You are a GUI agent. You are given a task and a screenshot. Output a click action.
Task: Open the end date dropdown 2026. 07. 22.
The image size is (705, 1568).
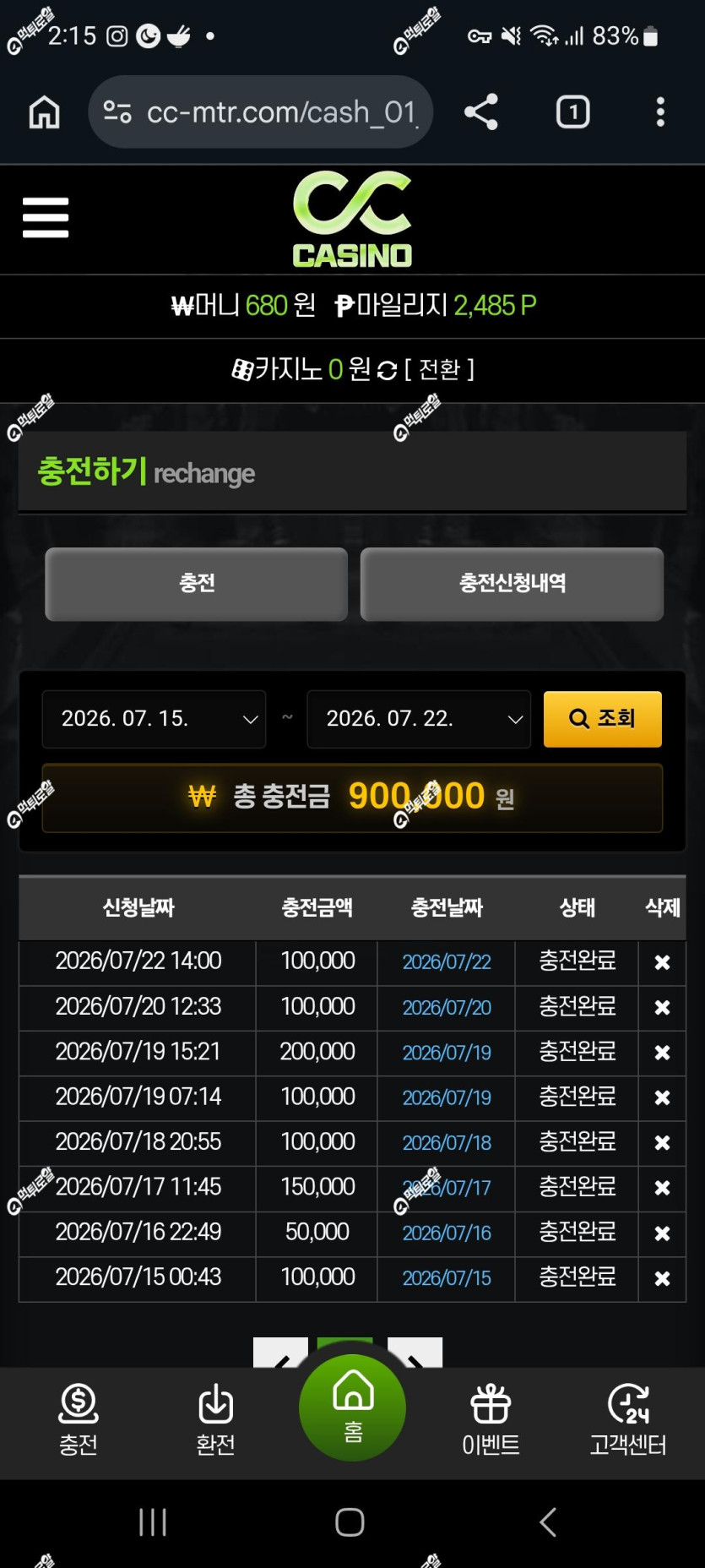coord(419,719)
